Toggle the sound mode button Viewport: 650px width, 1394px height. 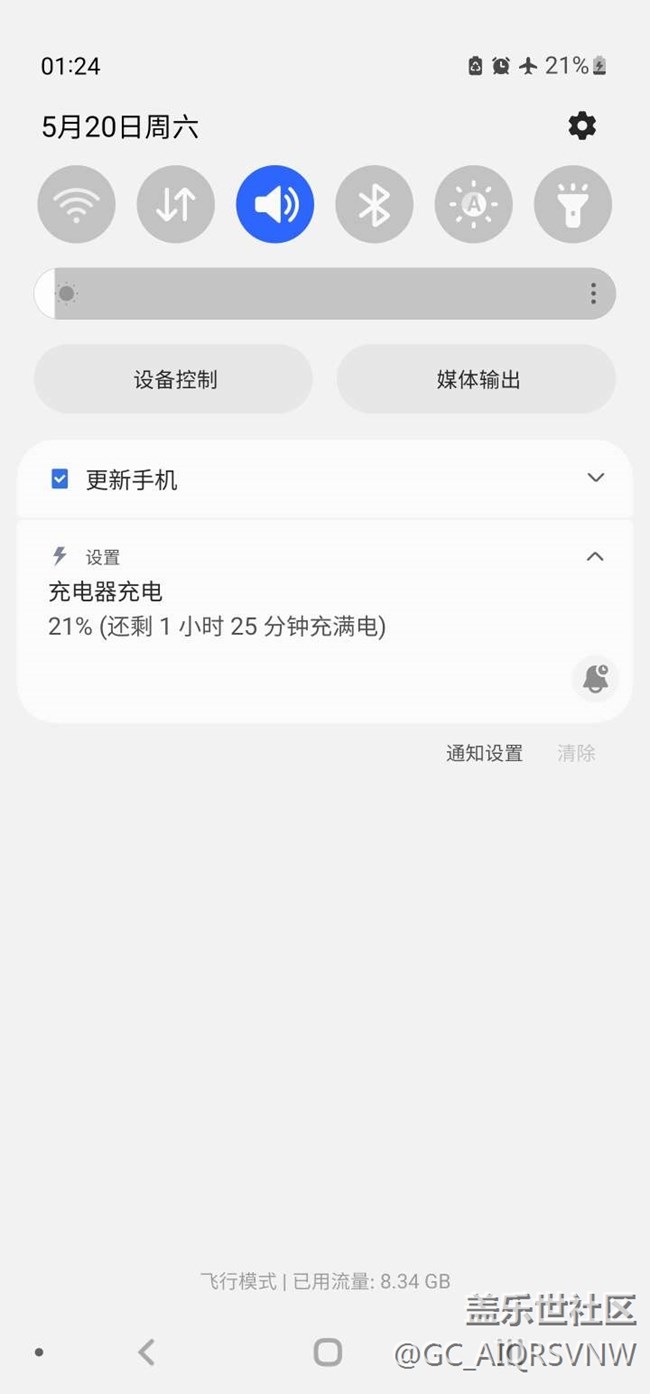click(x=275, y=205)
